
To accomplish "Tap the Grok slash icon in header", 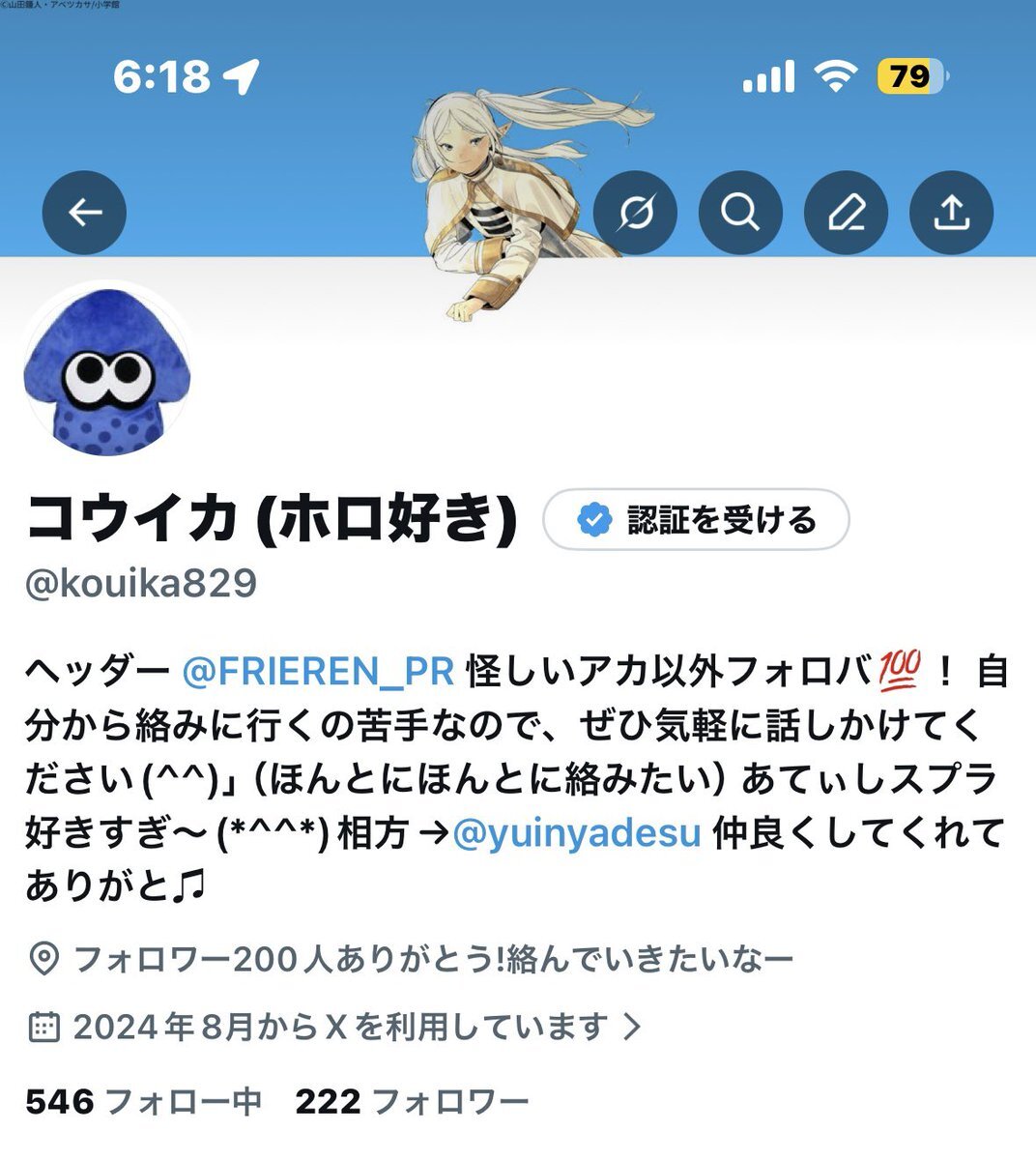I will coord(635,213).
